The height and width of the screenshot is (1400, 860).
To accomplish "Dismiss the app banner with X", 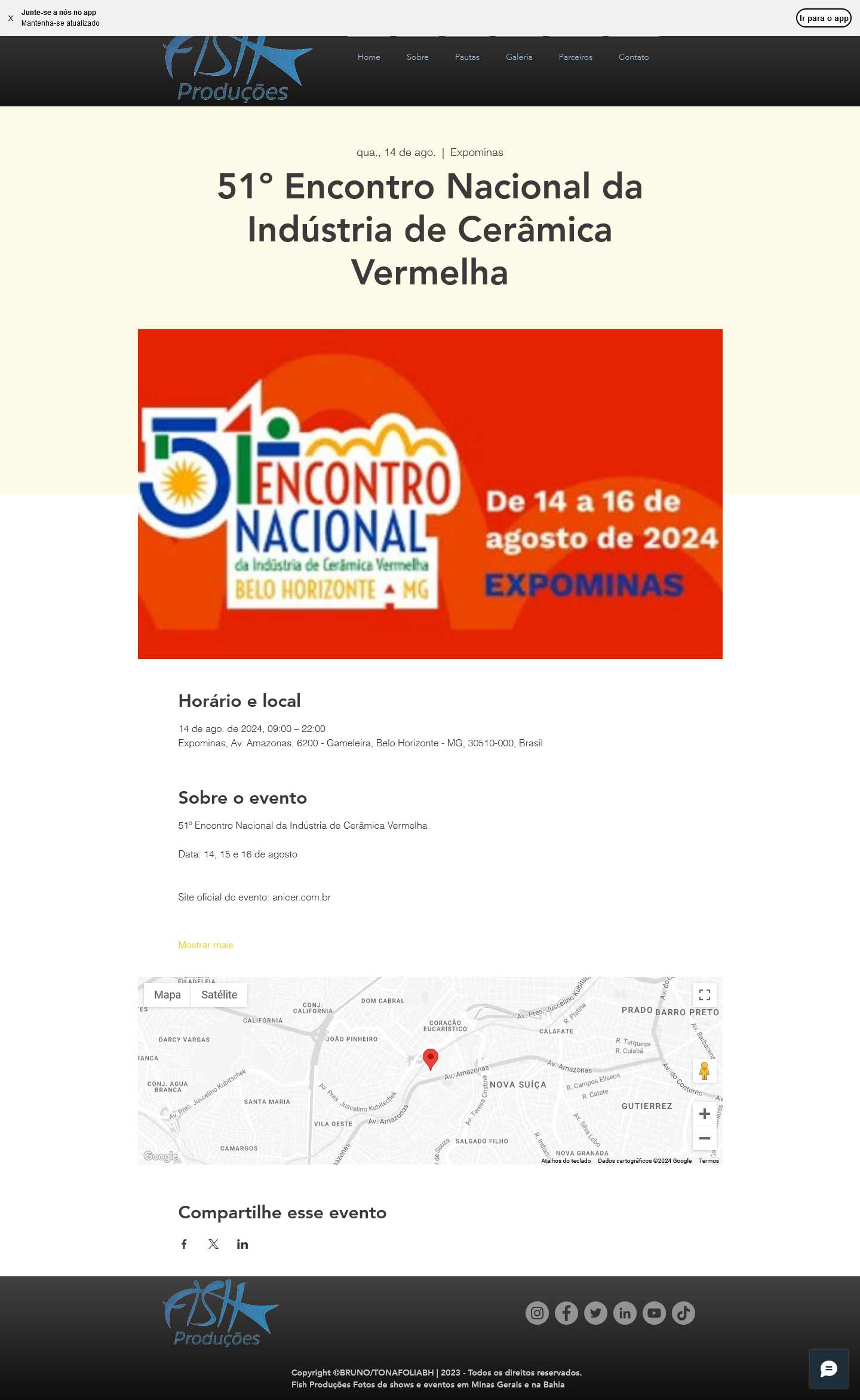I will click(x=10, y=19).
